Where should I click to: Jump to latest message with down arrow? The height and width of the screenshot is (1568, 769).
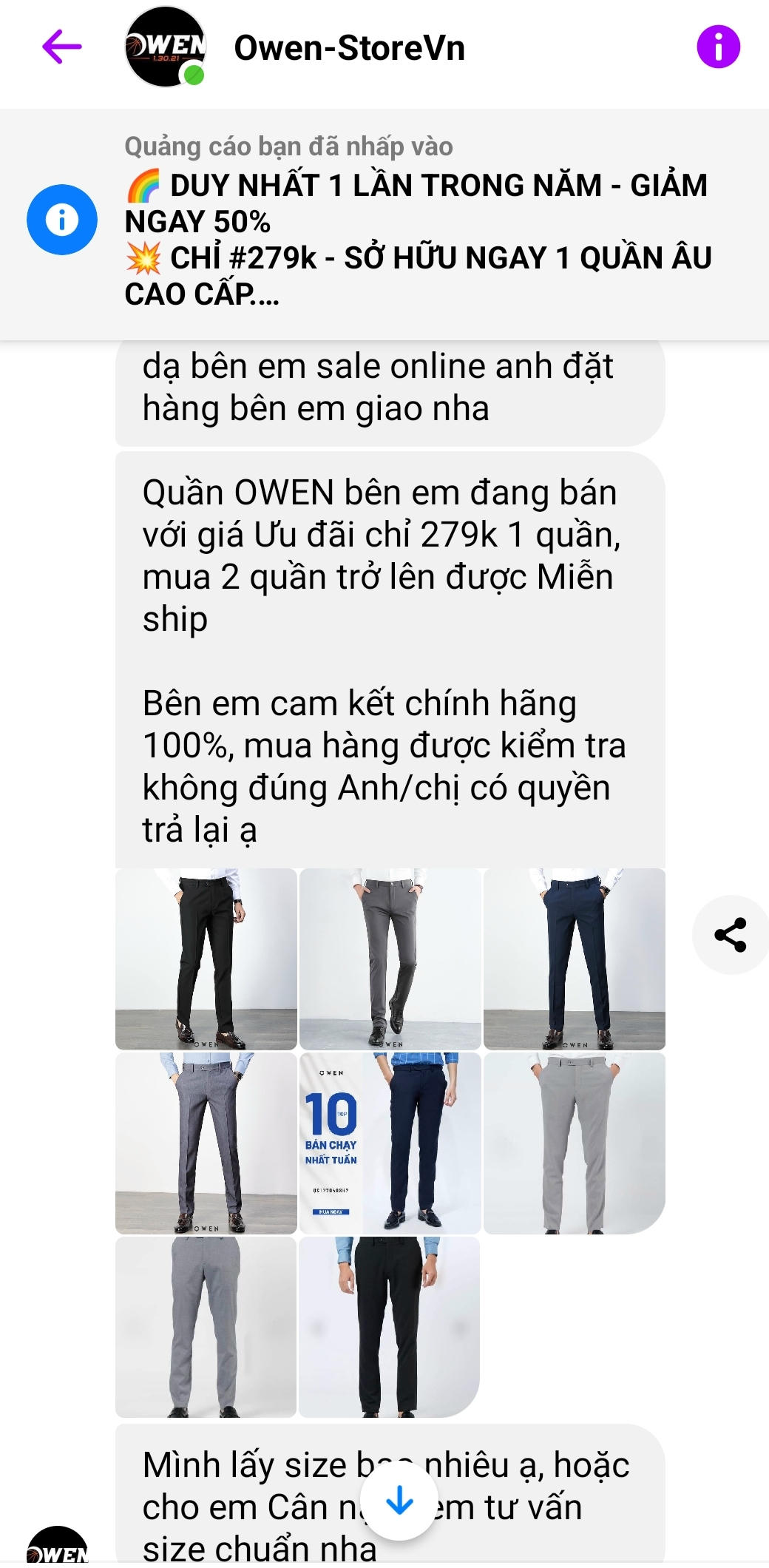pyautogui.click(x=399, y=1501)
